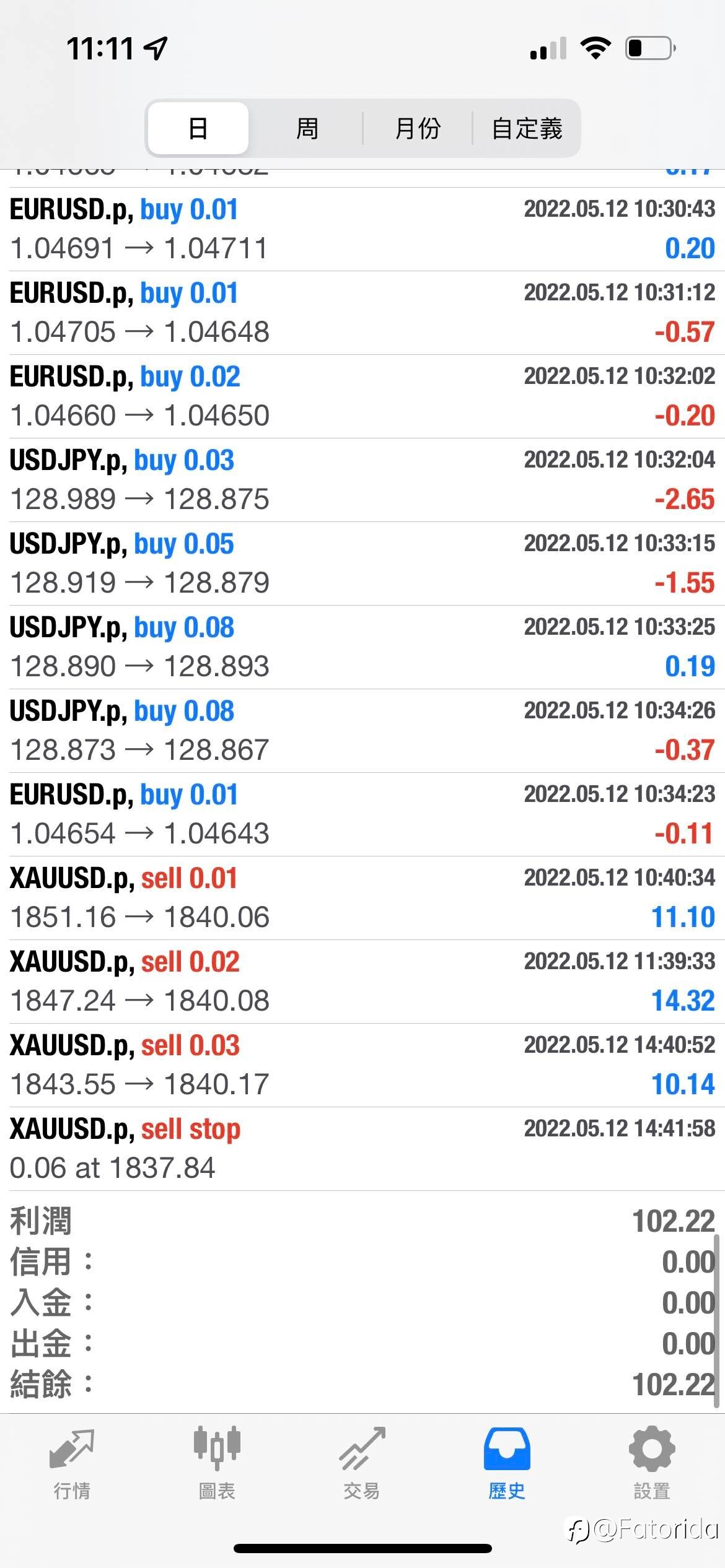Expand the USDJPY.p trade with 0.19 profit
This screenshot has height=1568, width=725.
pos(362,647)
